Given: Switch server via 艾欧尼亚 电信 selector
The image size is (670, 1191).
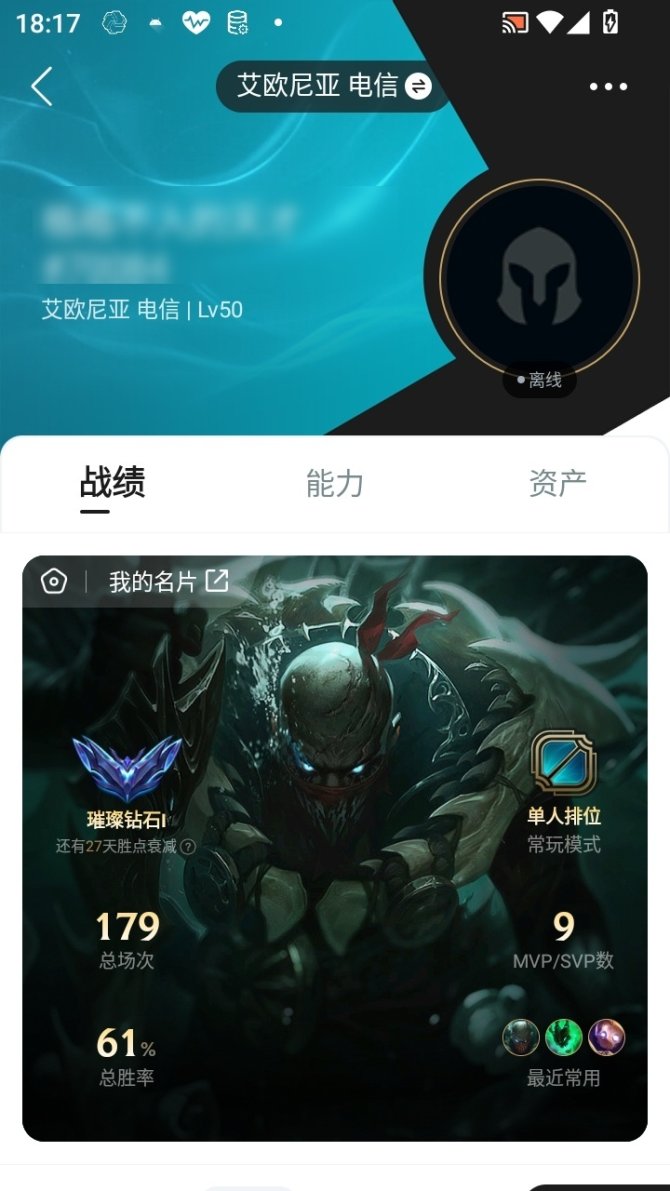Looking at the screenshot, I should (x=333, y=86).
